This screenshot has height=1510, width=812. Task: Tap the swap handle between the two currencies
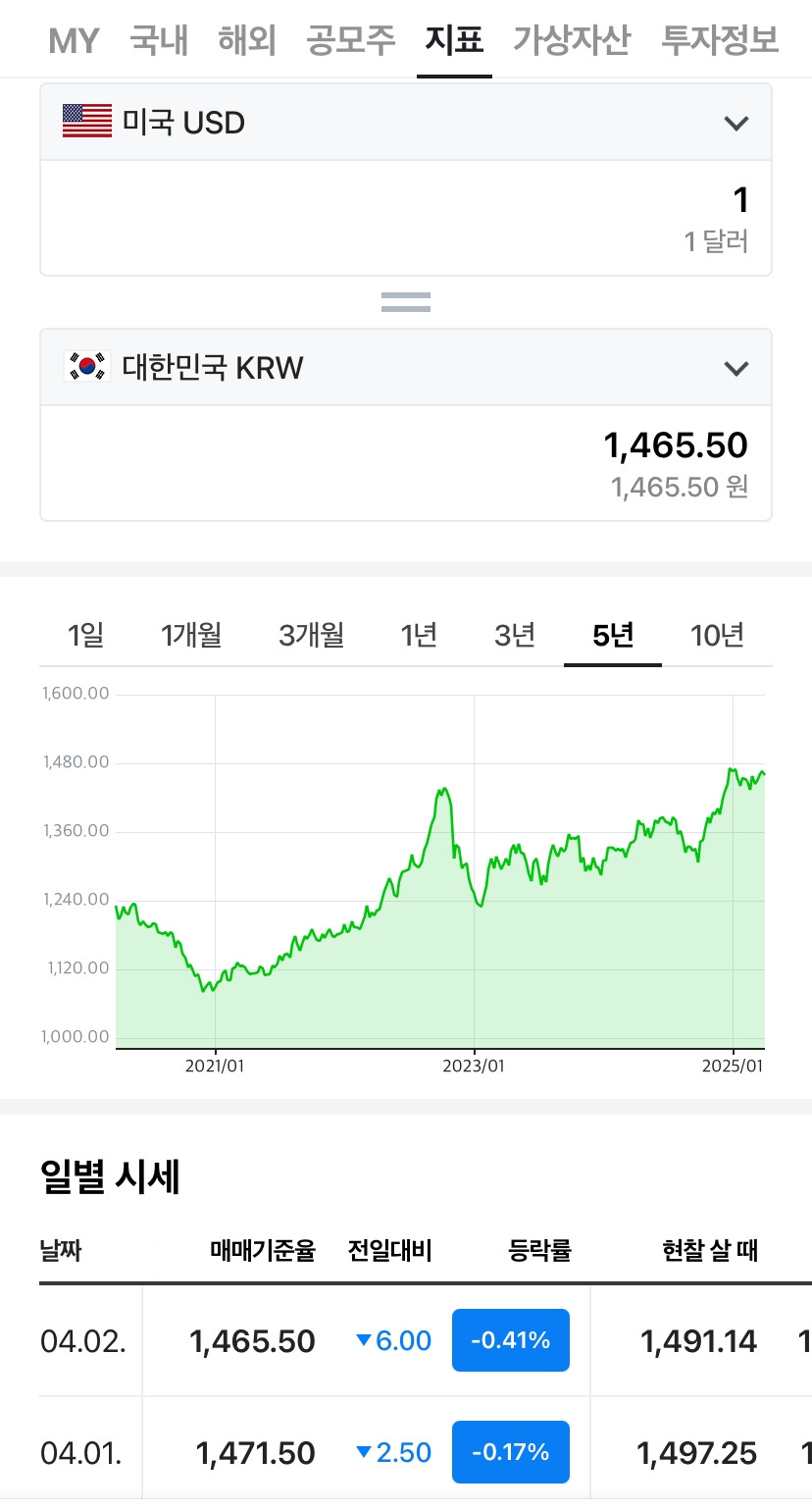pos(405,301)
